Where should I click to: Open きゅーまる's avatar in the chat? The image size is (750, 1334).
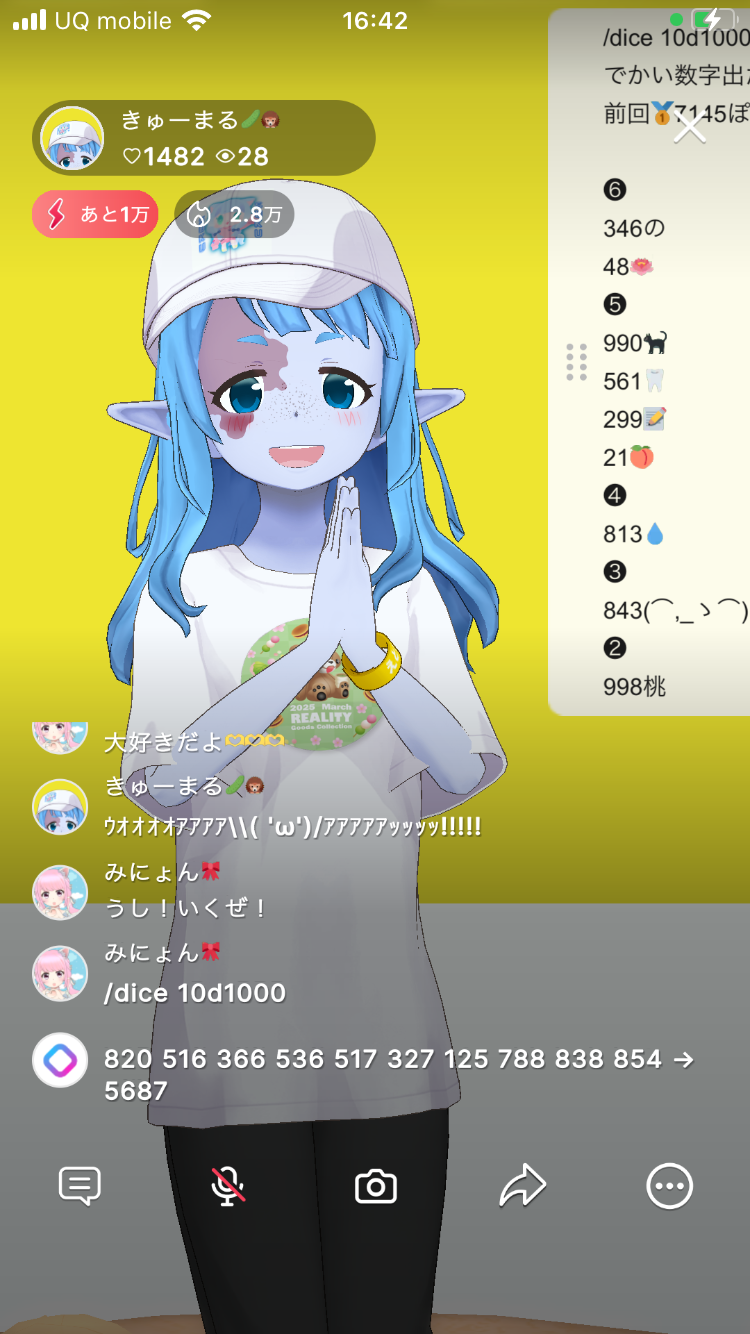click(x=60, y=806)
